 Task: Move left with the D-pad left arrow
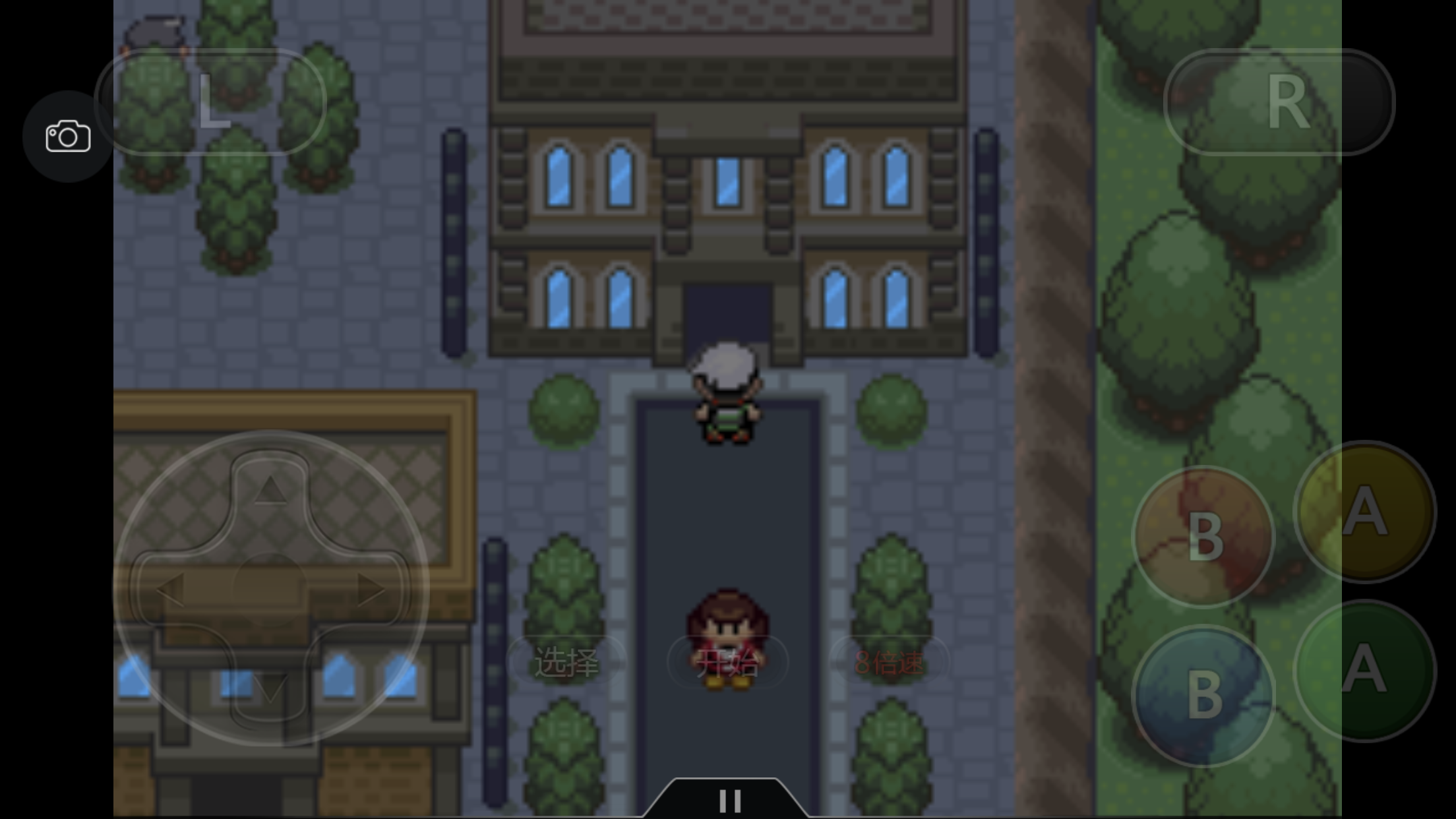170,588
